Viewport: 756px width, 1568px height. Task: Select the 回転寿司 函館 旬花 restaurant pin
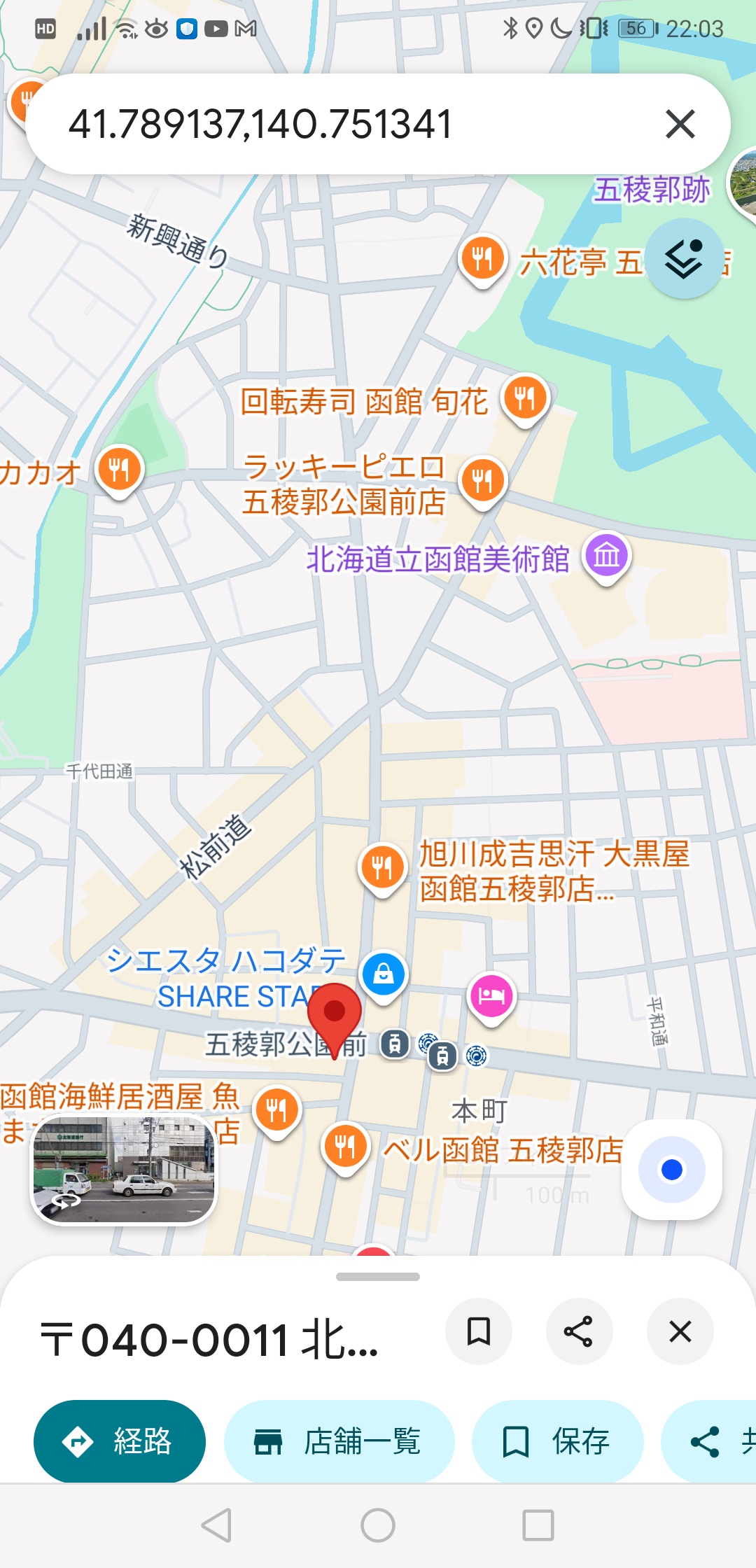pos(525,399)
